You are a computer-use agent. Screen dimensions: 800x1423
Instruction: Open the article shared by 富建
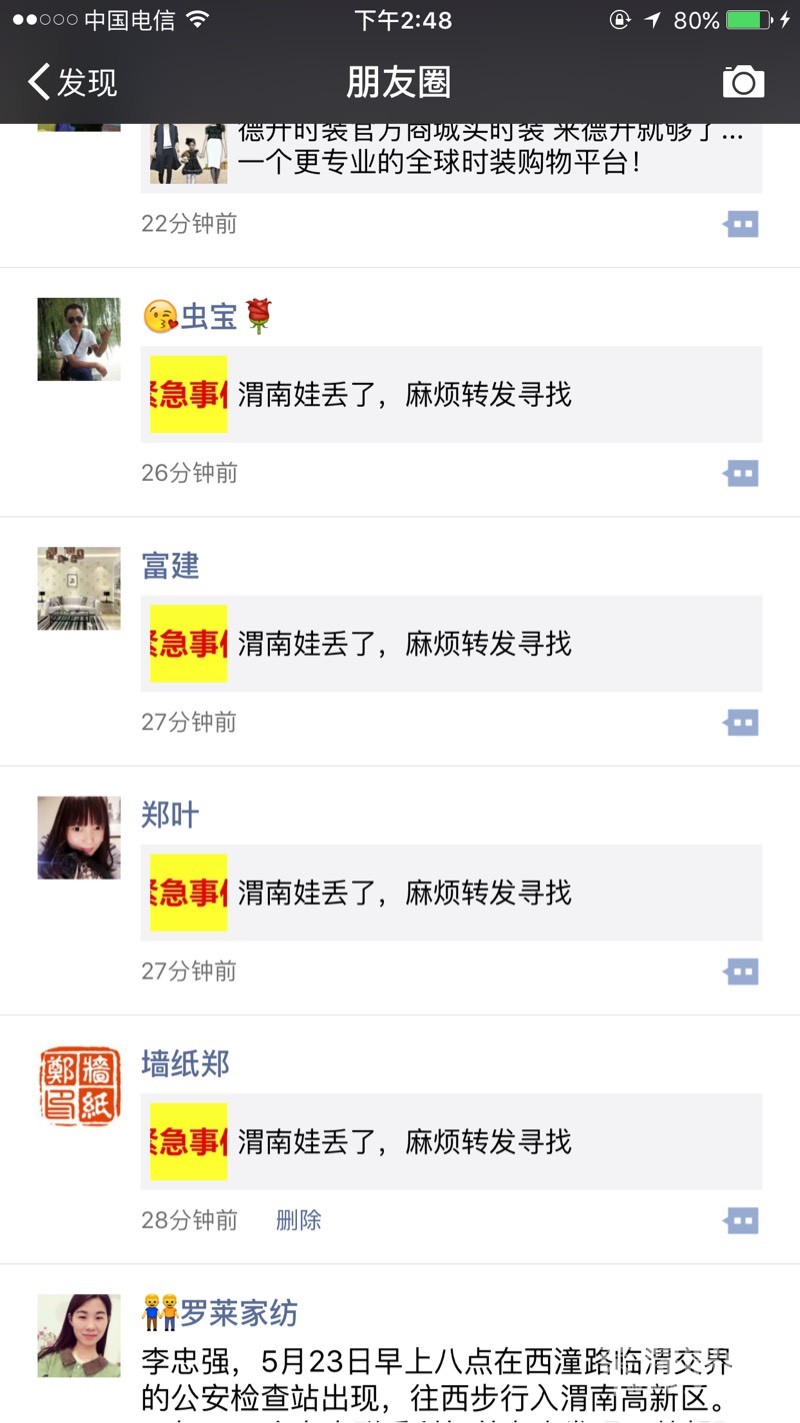451,643
